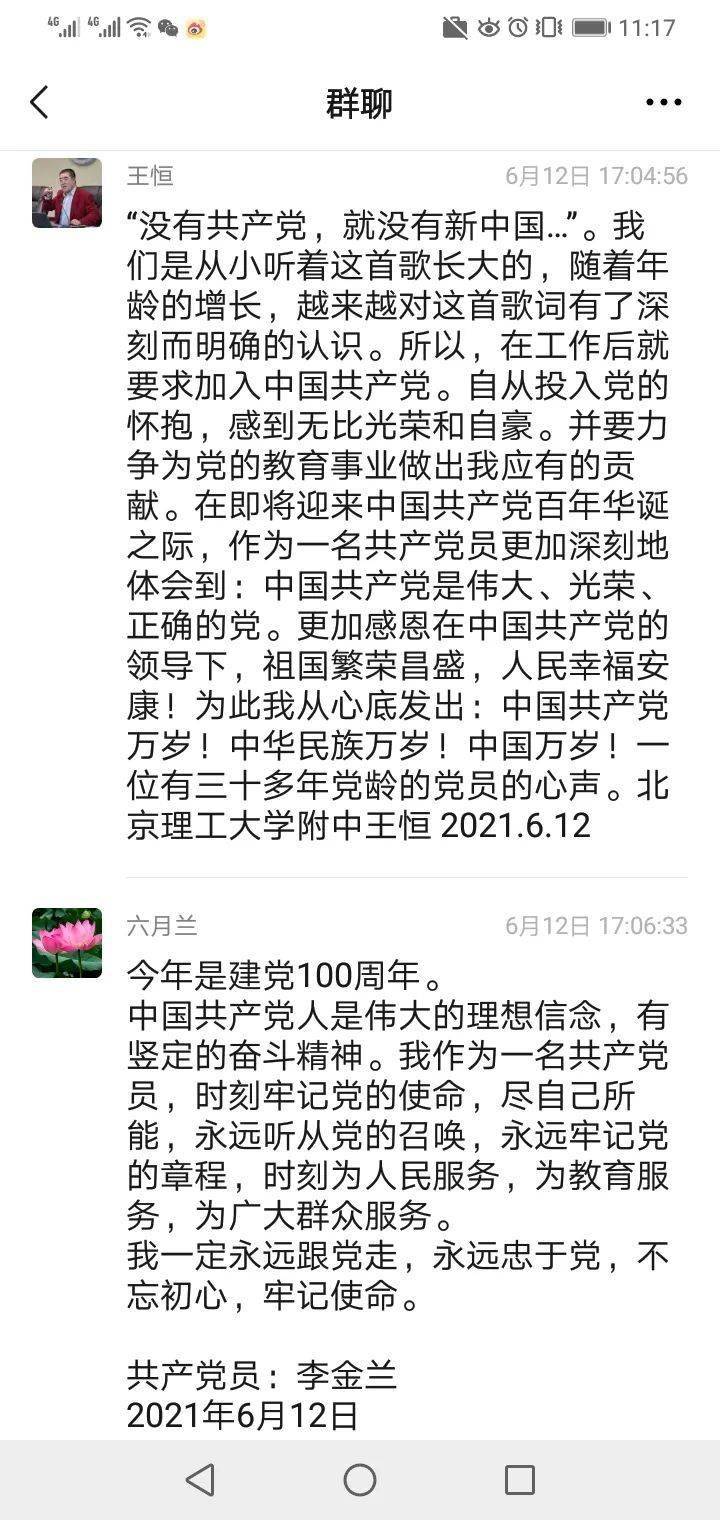This screenshot has width=720, height=1520.
Task: Open the three-dot more options menu
Action: pos(664,102)
